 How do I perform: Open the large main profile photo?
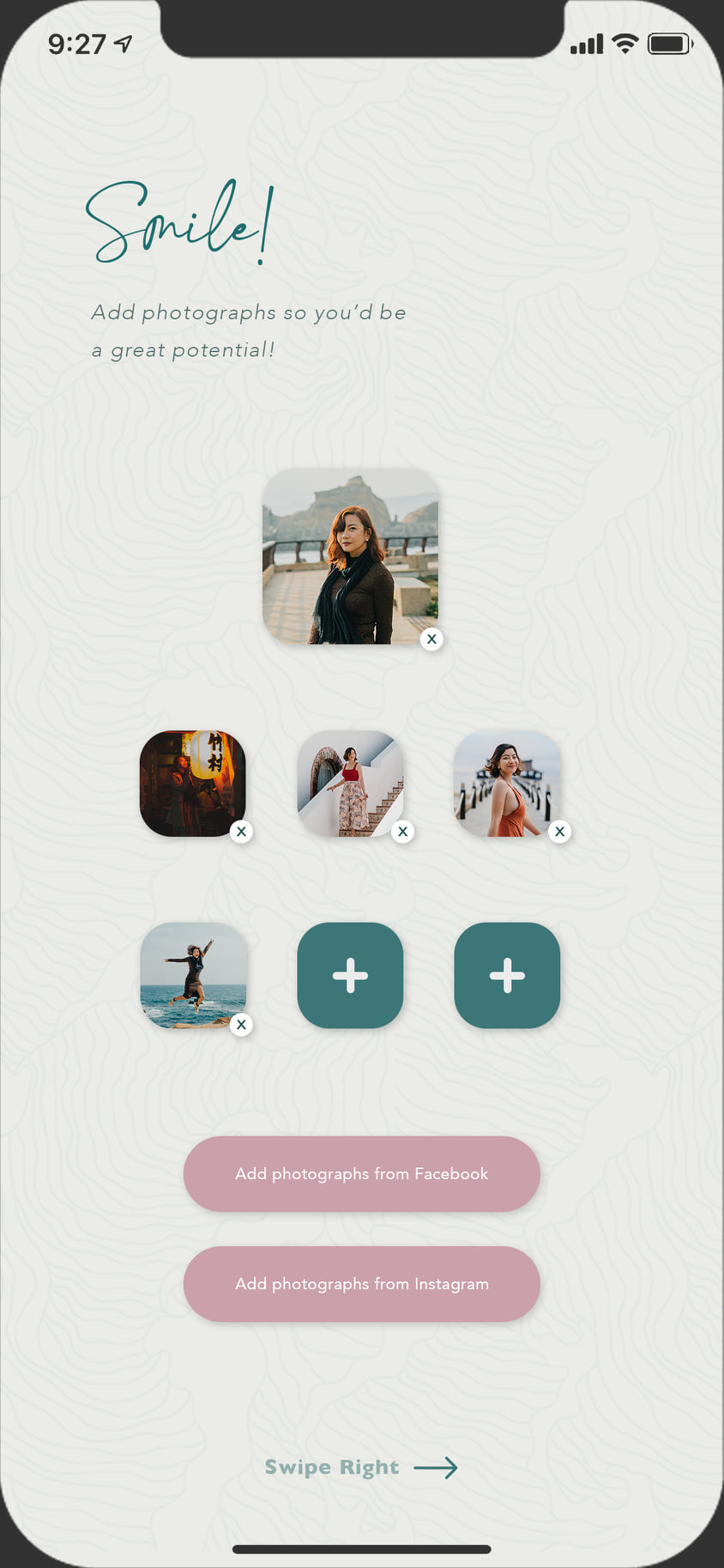click(350, 555)
